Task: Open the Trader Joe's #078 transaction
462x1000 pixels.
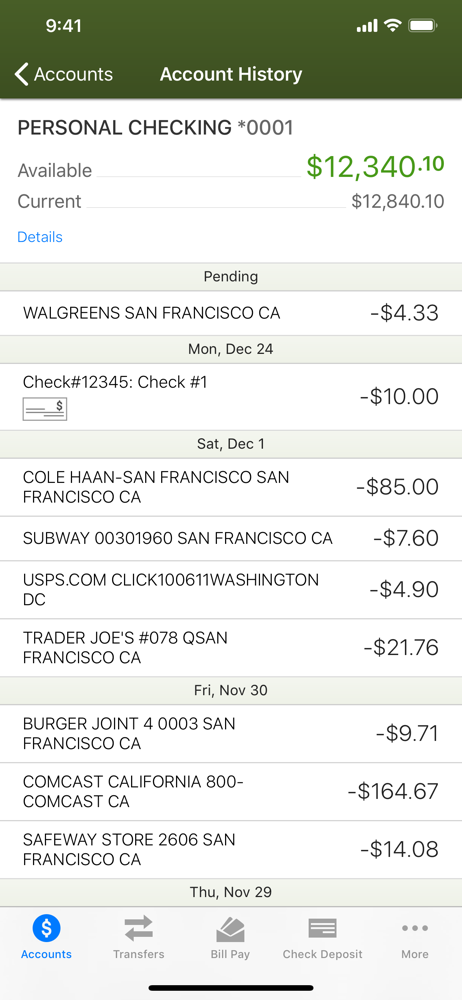Action: [231, 648]
